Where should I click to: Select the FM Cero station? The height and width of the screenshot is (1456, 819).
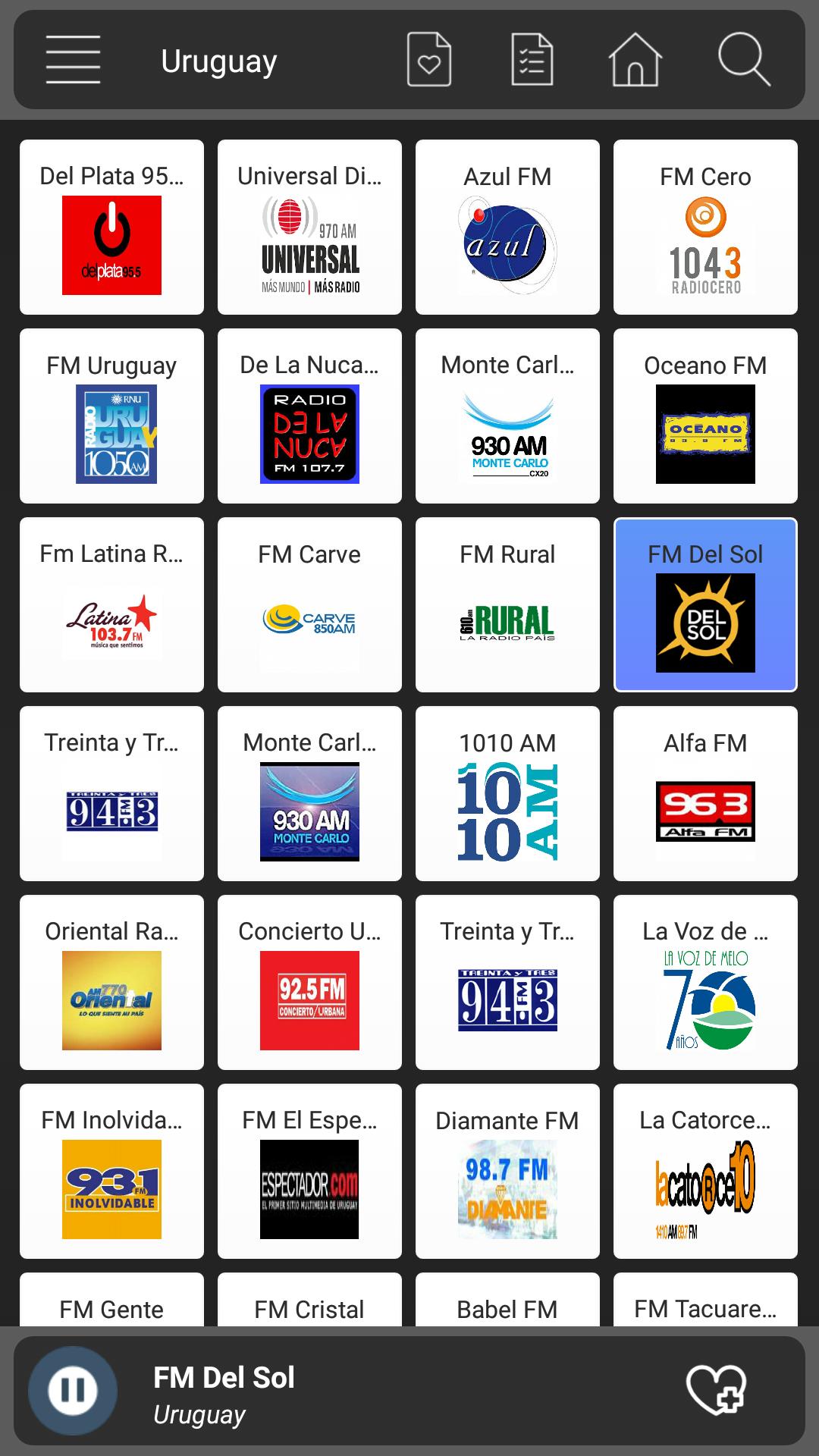[705, 227]
